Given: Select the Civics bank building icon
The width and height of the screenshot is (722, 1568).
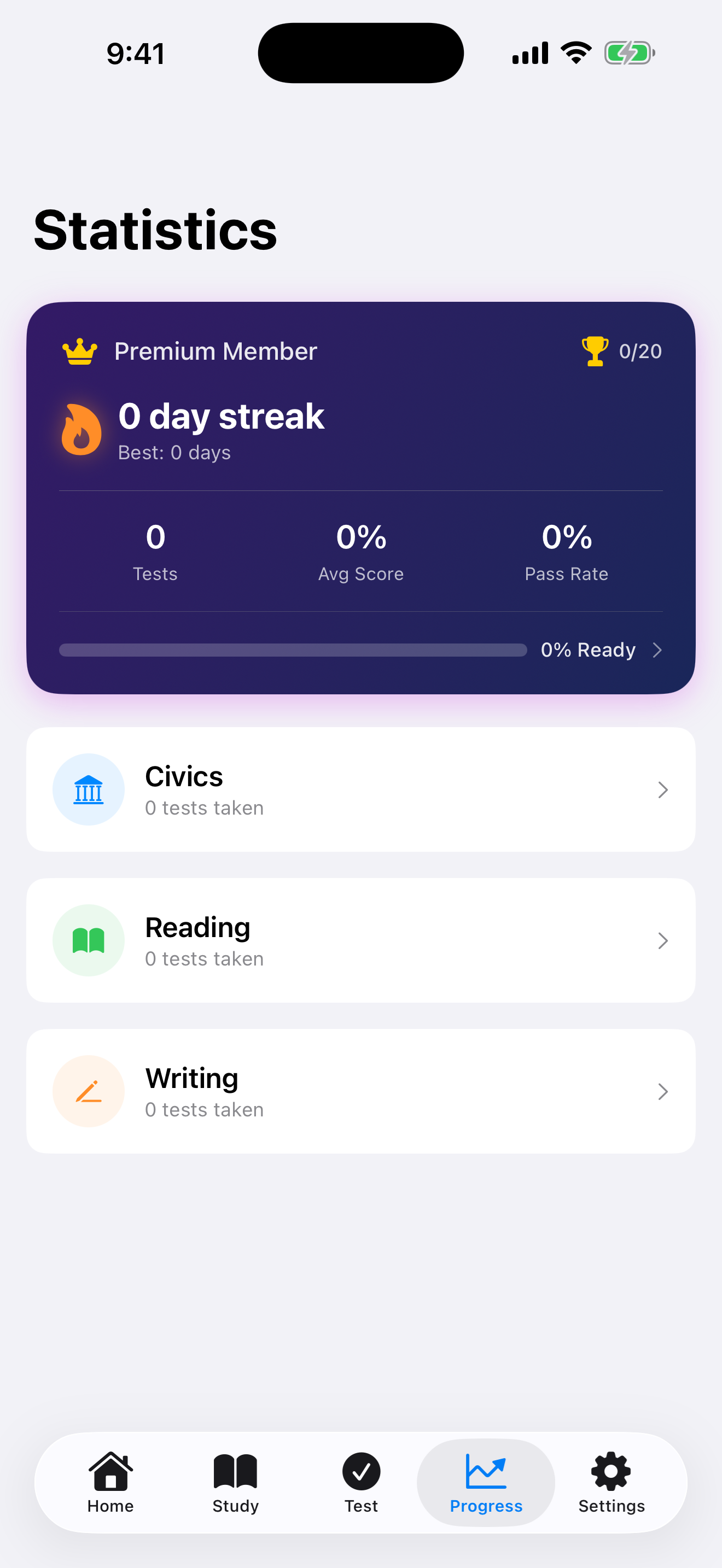Looking at the screenshot, I should pyautogui.click(x=89, y=789).
